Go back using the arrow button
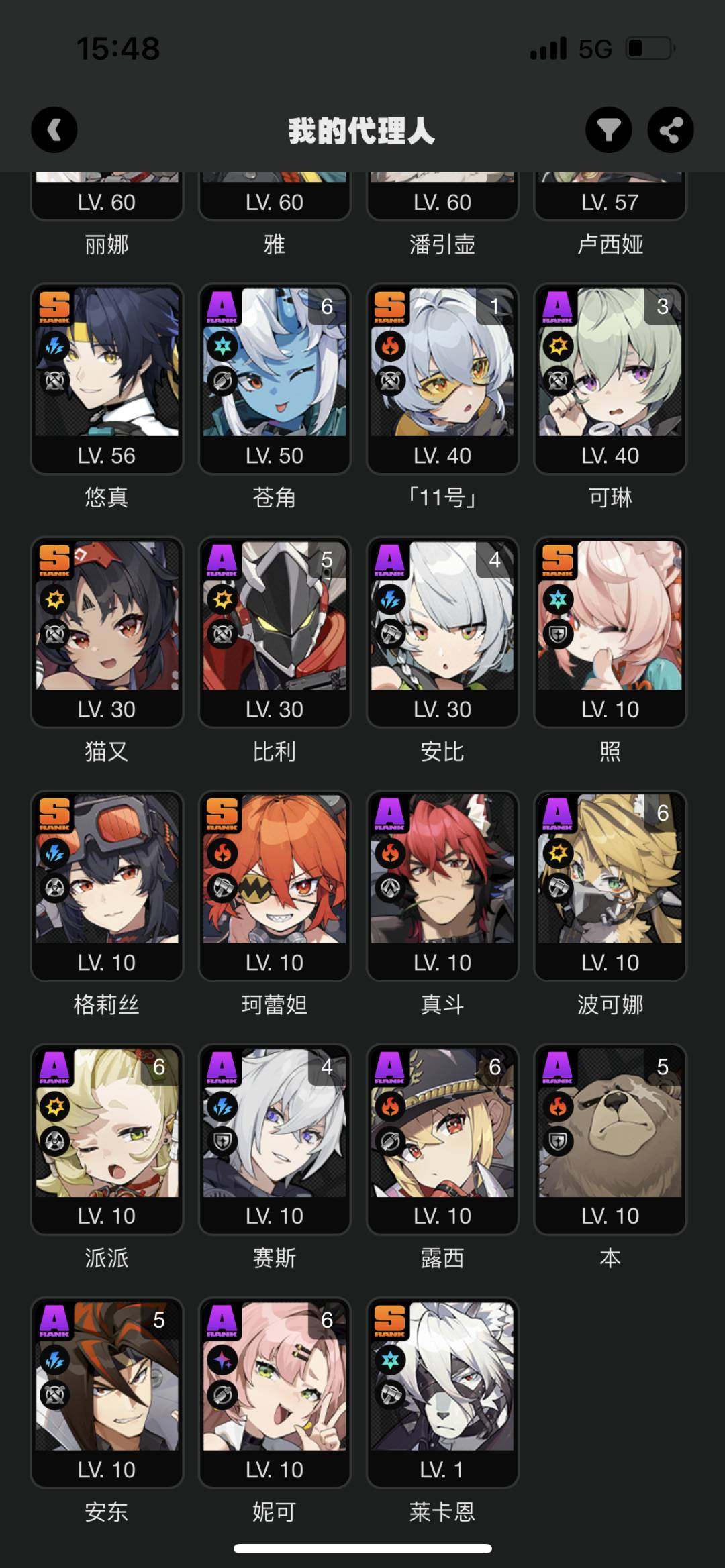Screen dimensions: 725x1568 click(54, 129)
